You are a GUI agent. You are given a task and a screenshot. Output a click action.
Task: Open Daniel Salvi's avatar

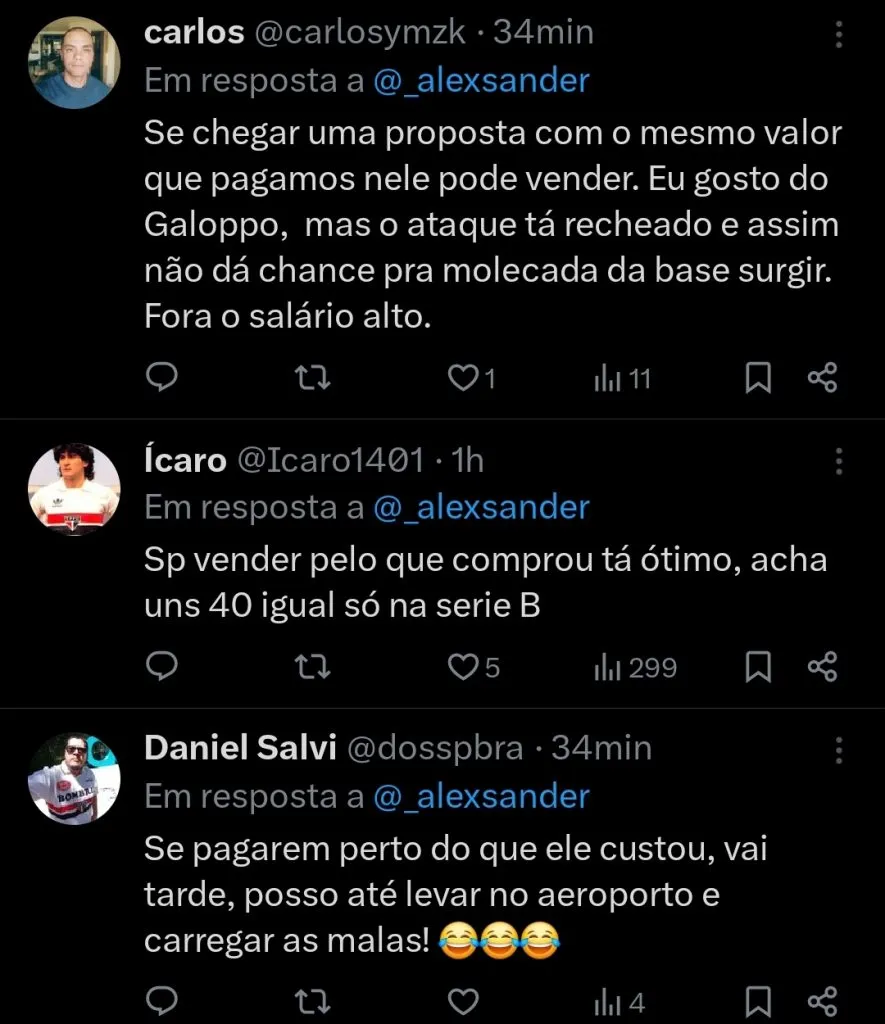click(74, 778)
